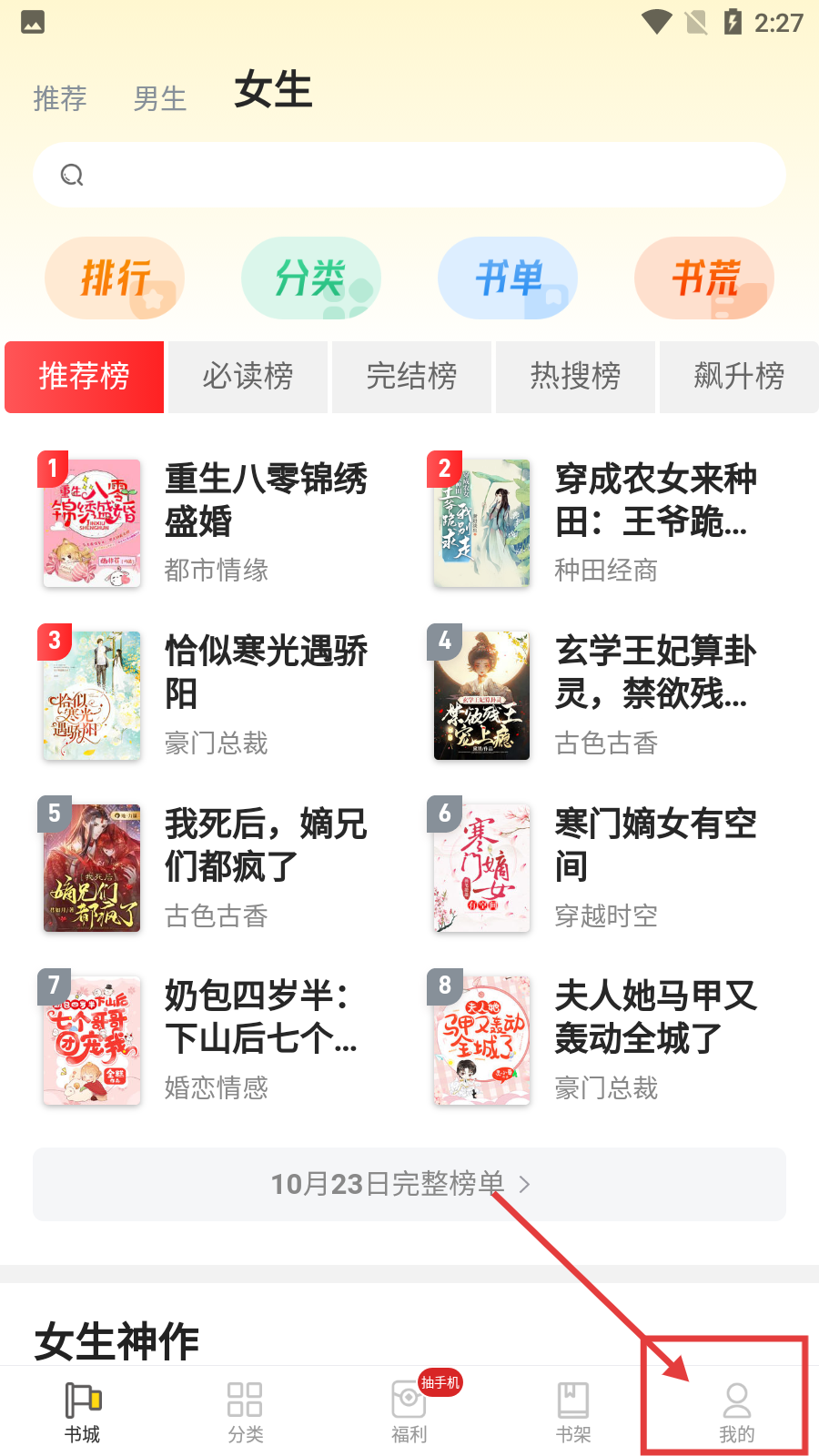
Task: Switch to the 推荐 top tab
Action: pos(60,98)
